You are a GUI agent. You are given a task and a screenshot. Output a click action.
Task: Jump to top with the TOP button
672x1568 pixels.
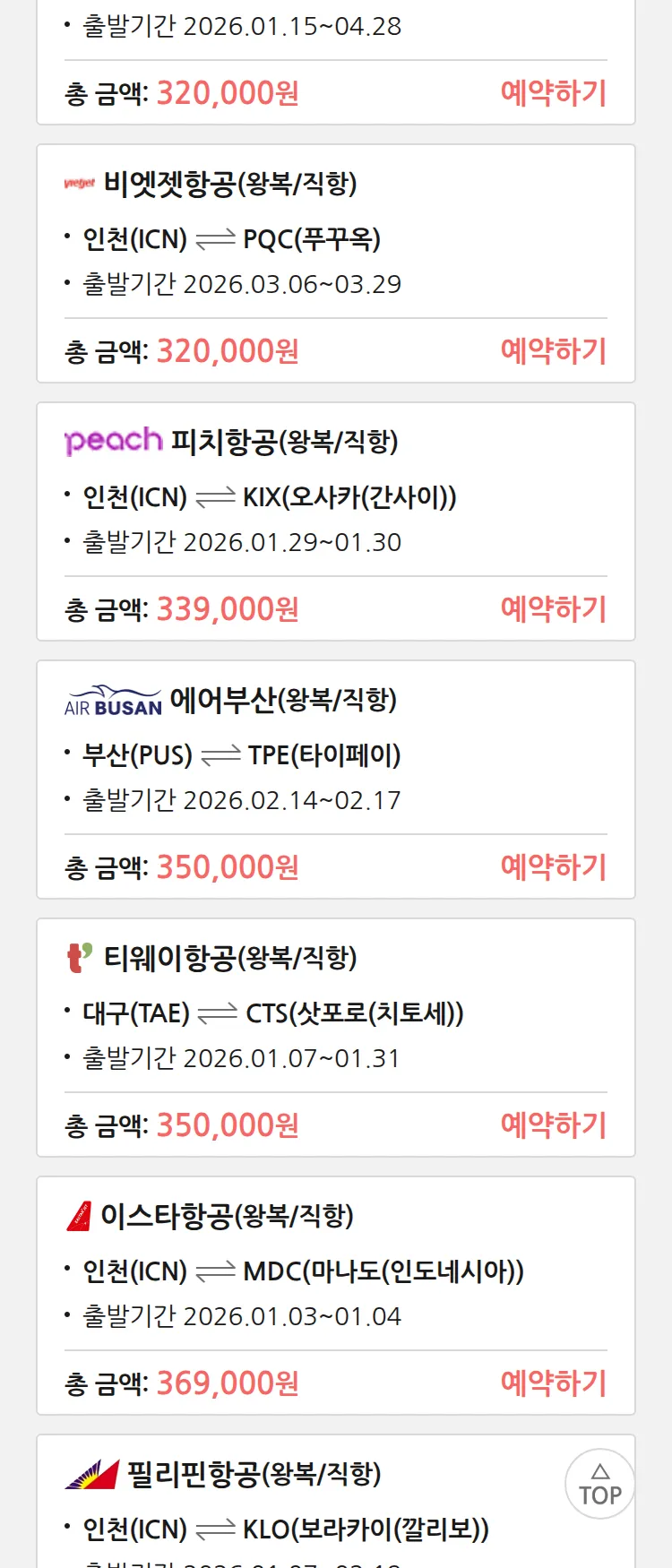point(599,1484)
